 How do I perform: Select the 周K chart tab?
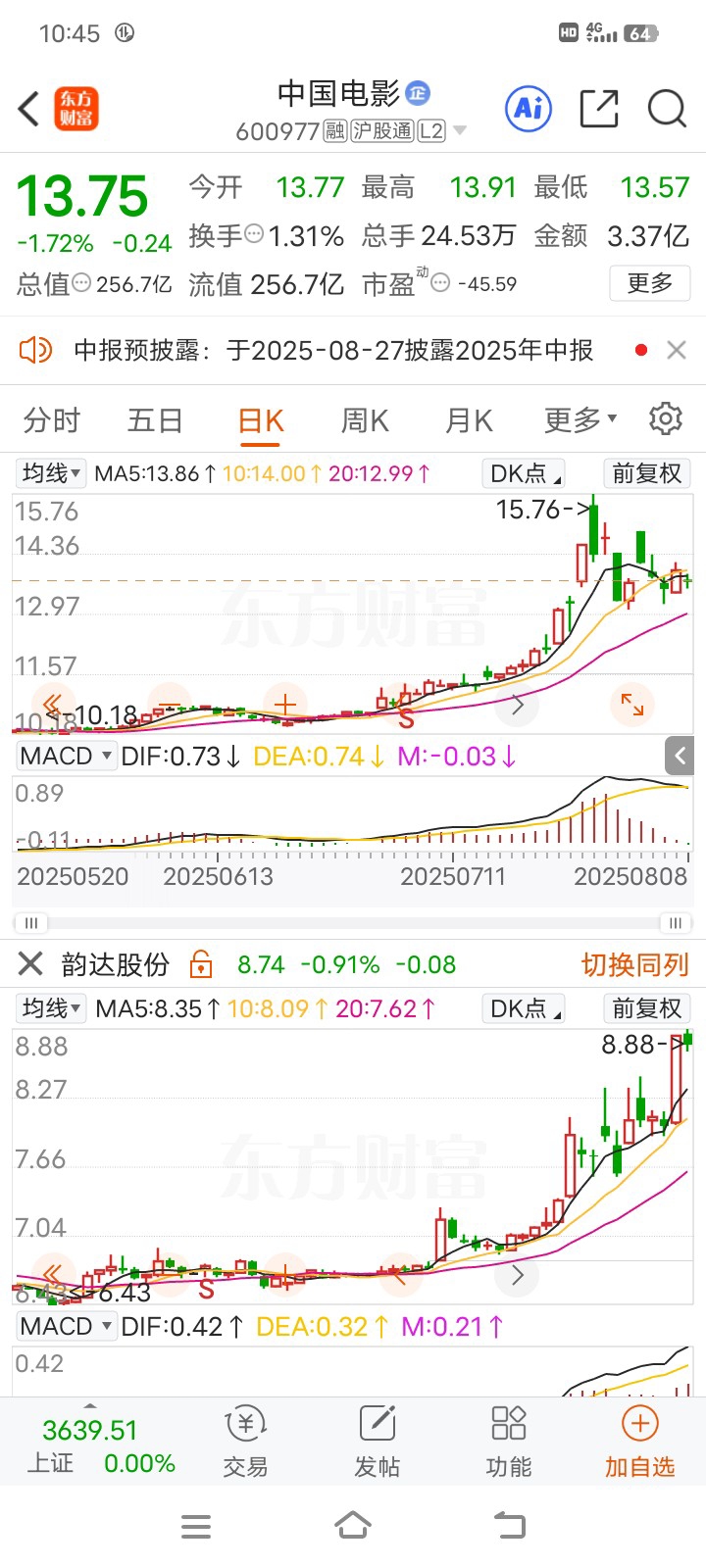click(x=365, y=420)
